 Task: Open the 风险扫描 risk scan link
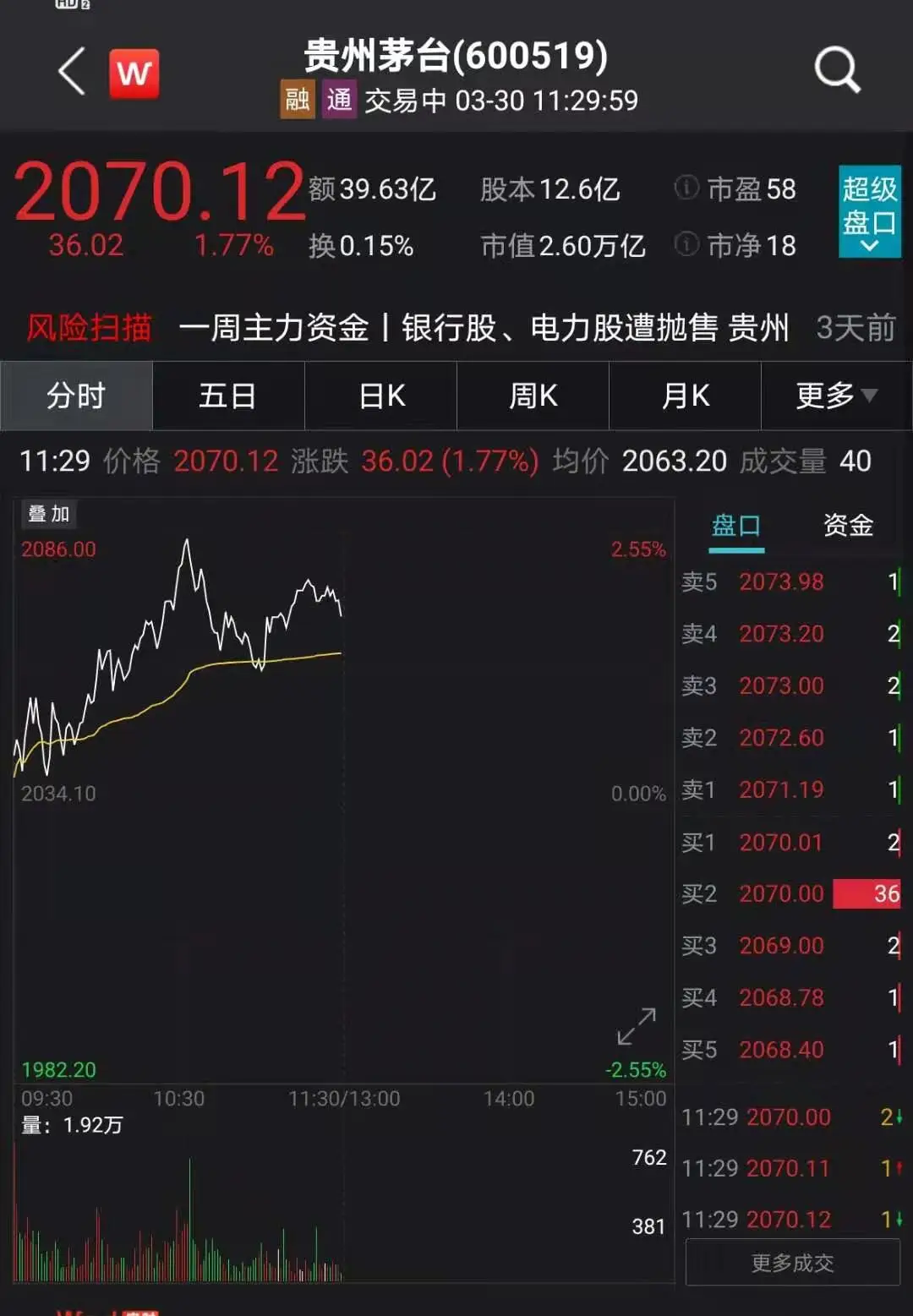(x=89, y=328)
